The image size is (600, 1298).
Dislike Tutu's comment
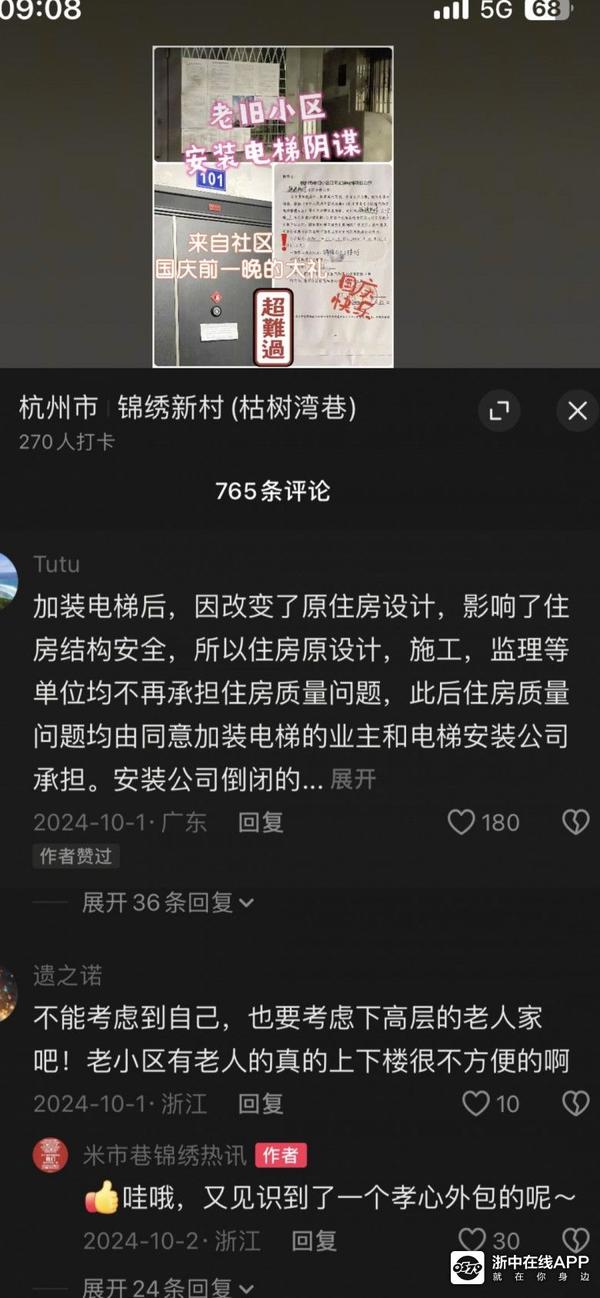tap(575, 822)
